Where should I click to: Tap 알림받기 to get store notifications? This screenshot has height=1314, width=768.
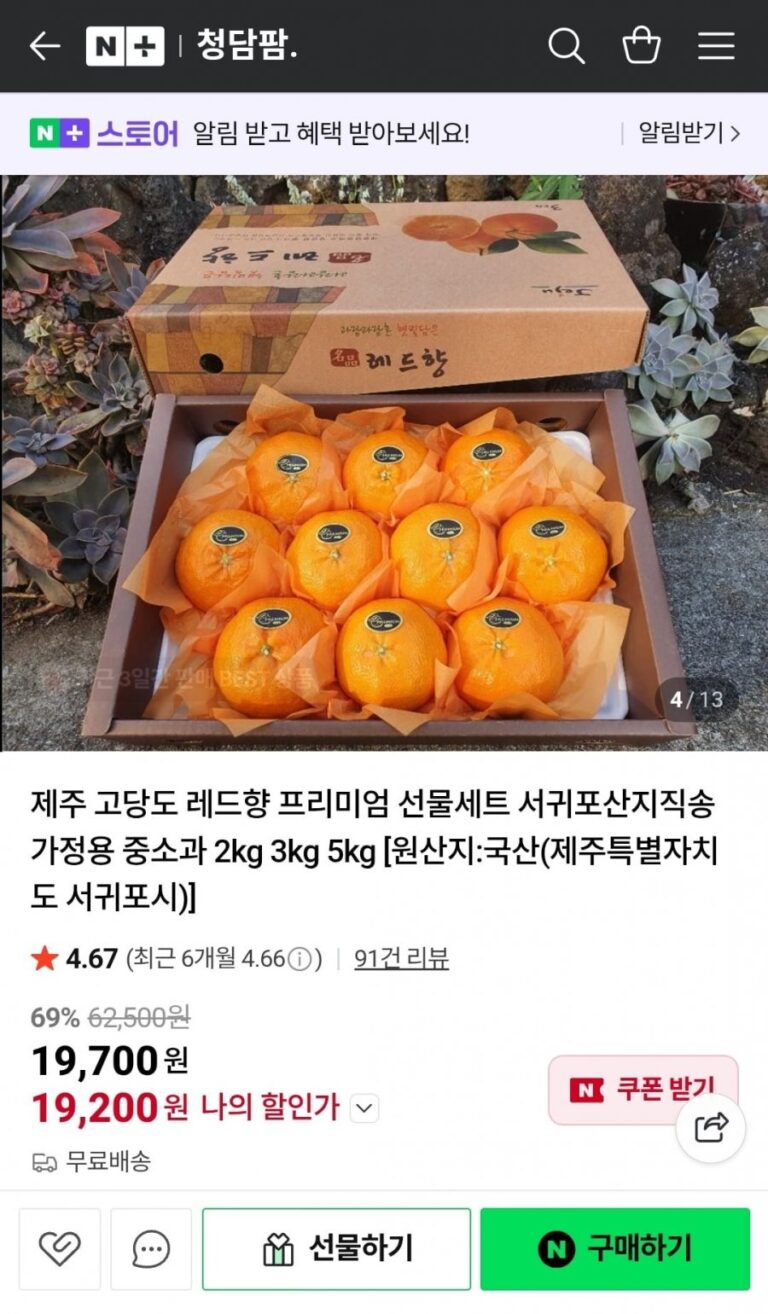[x=688, y=133]
